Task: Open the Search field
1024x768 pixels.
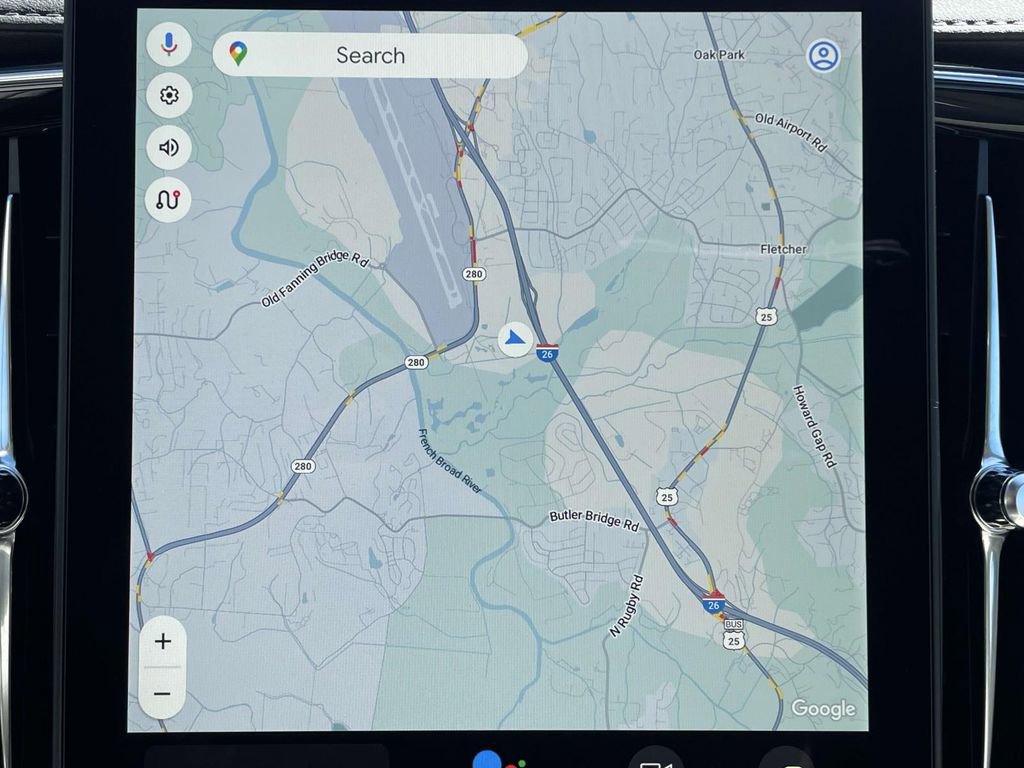Action: point(370,55)
